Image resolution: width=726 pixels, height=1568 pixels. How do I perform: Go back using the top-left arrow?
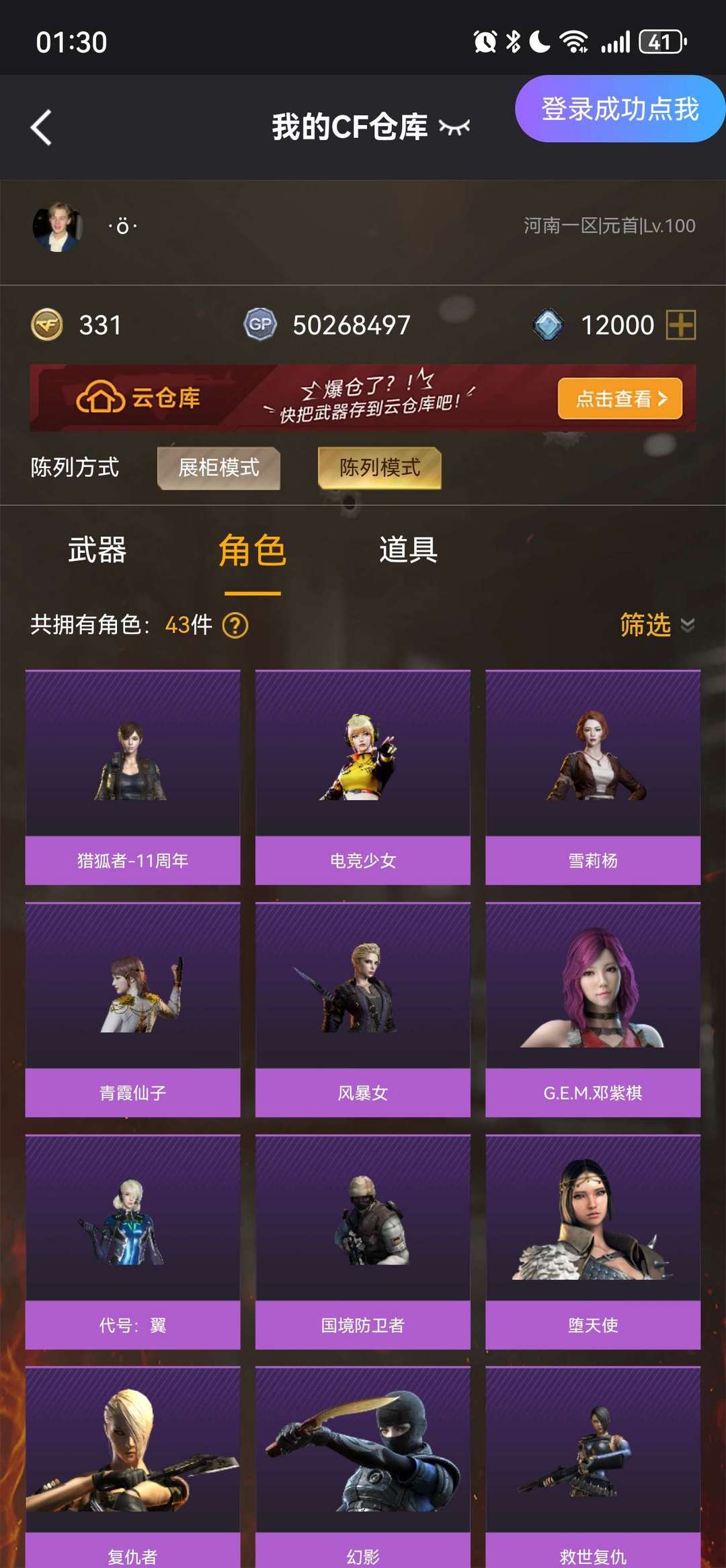pyautogui.click(x=41, y=127)
